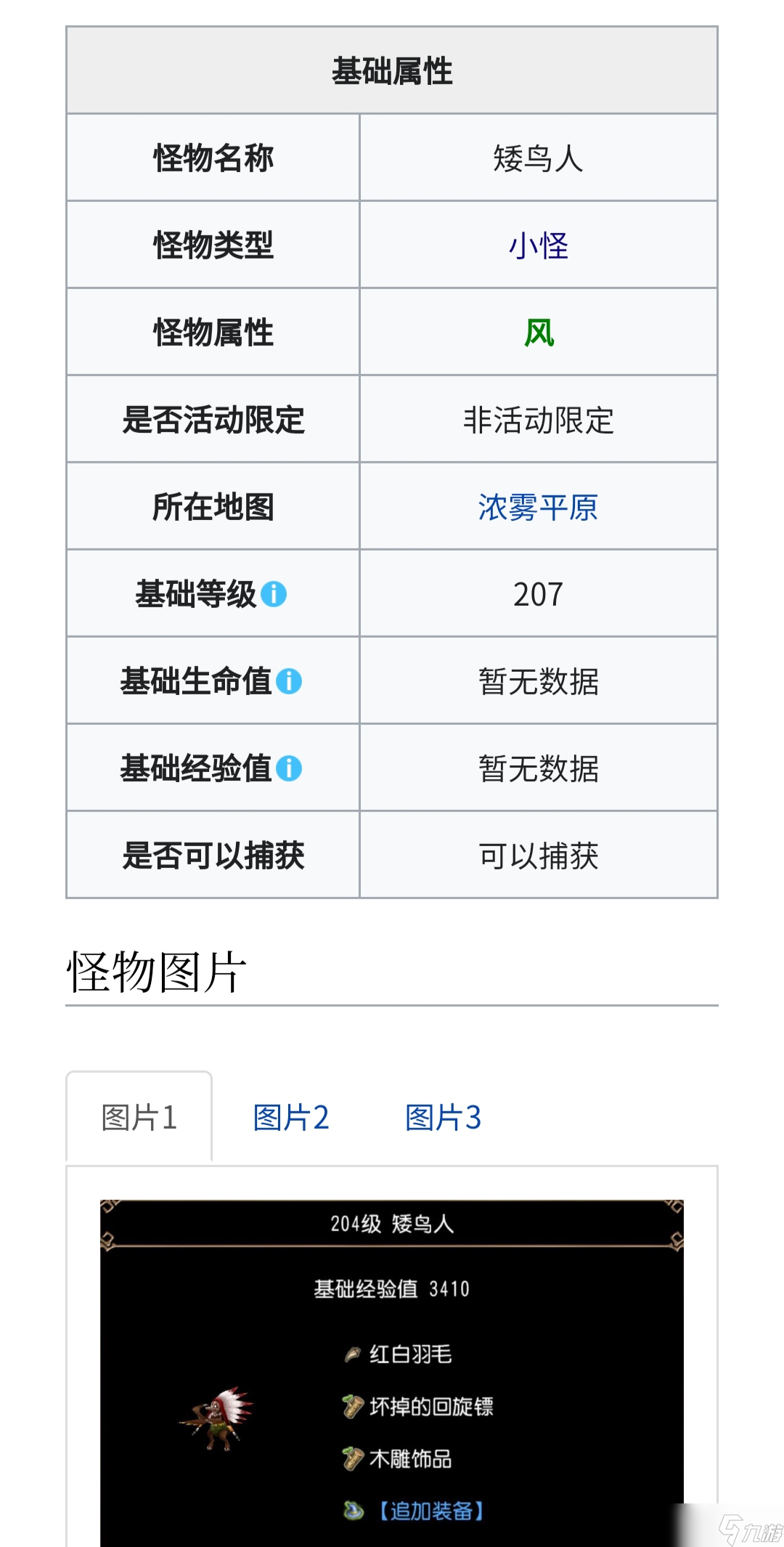Select the 图片1 tab
The height and width of the screenshot is (1547, 784).
[139, 1117]
